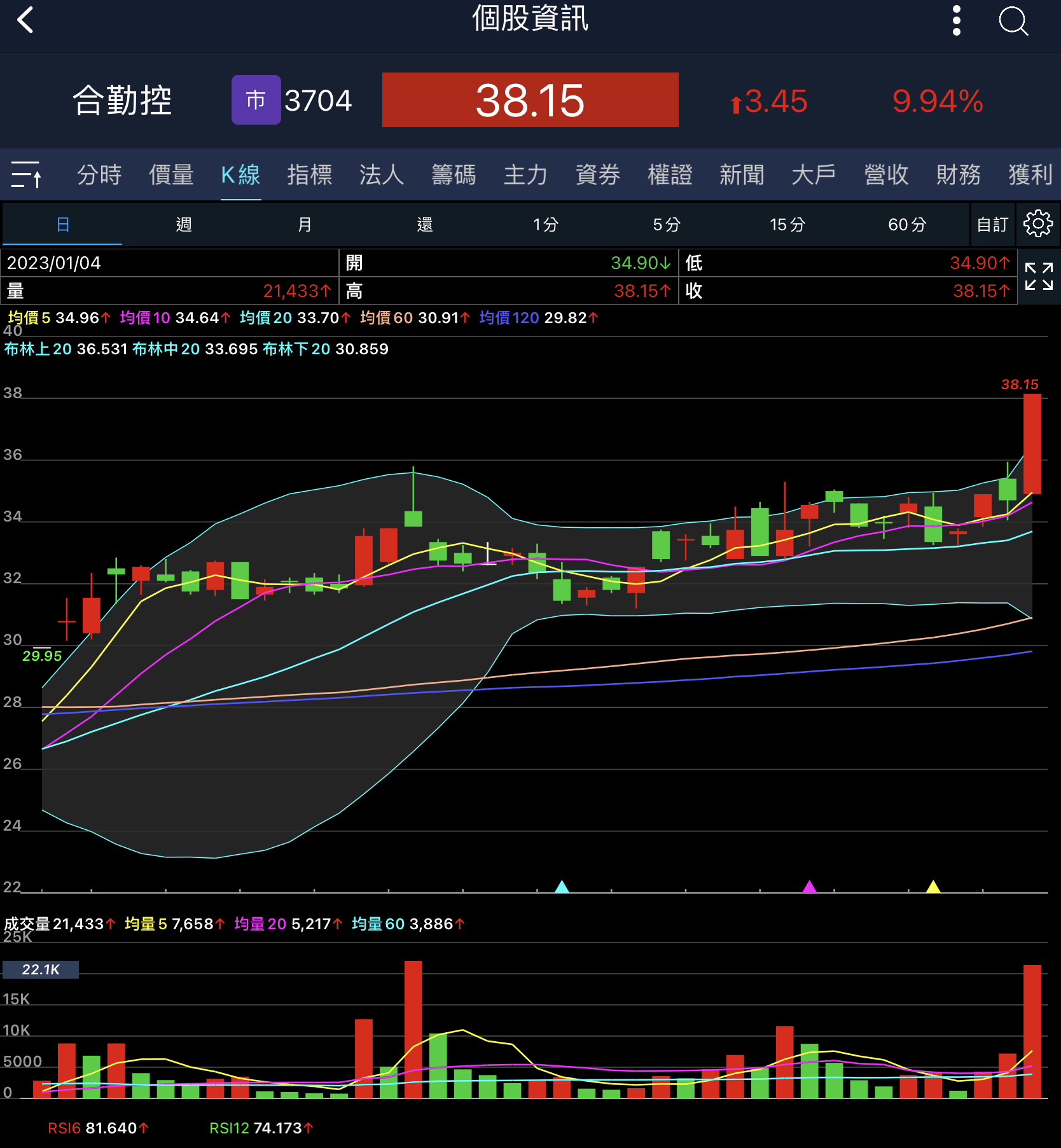Open the search magnifier icon
The width and height of the screenshot is (1061, 1148).
1013,21
